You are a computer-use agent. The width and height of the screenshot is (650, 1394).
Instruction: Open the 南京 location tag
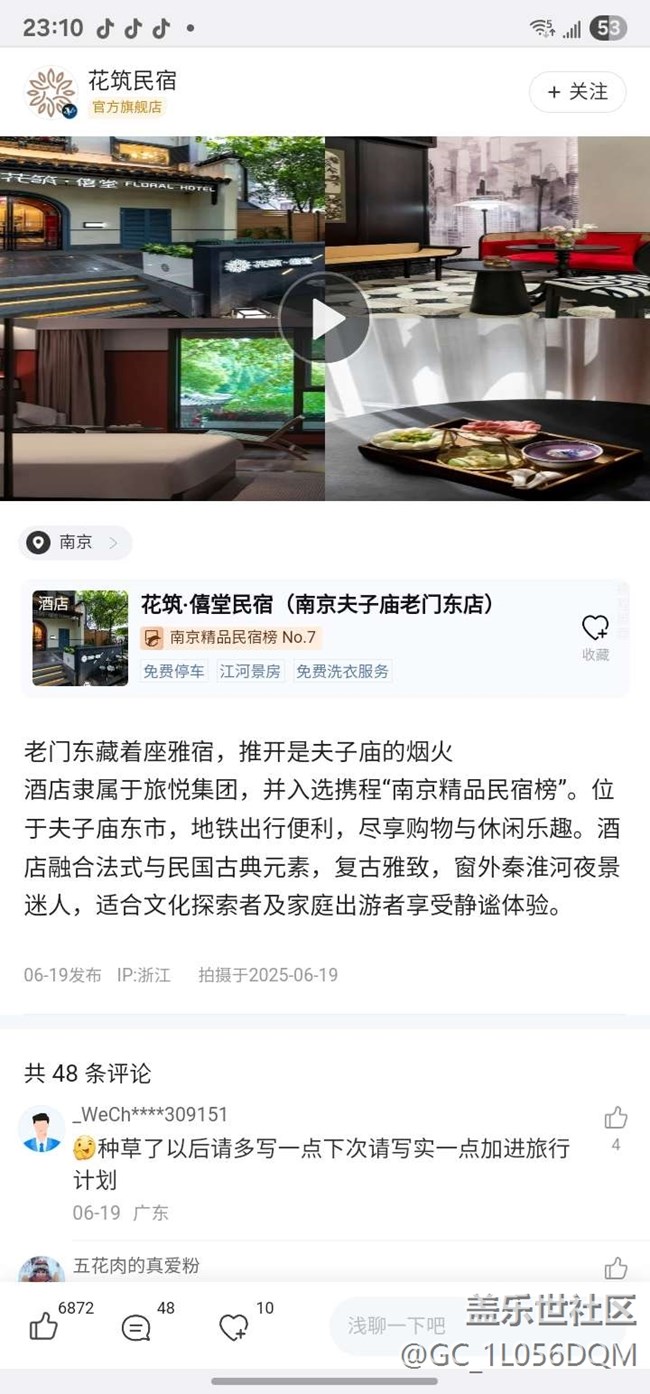click(75, 543)
